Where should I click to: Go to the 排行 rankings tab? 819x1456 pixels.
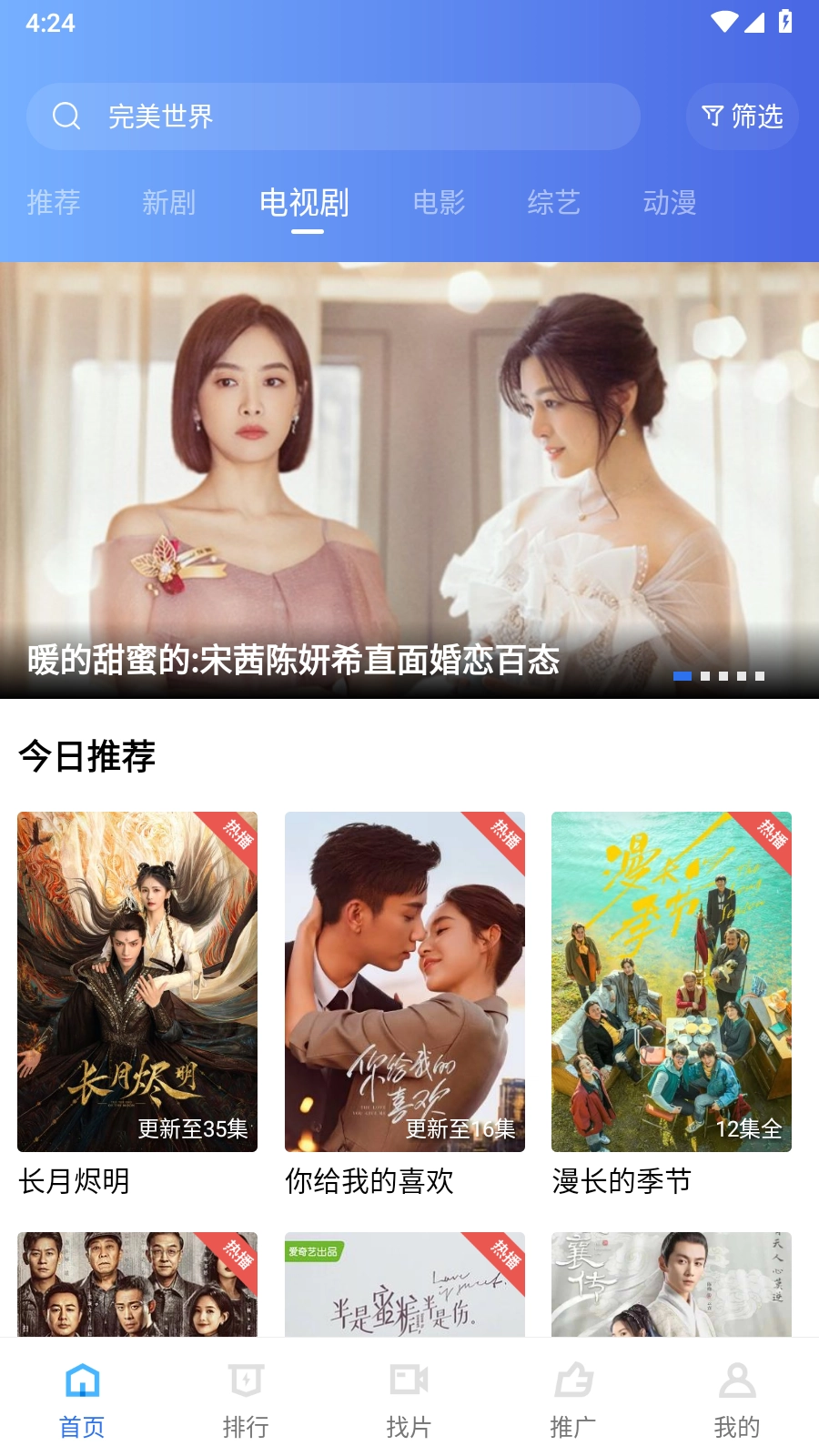coord(246,1400)
